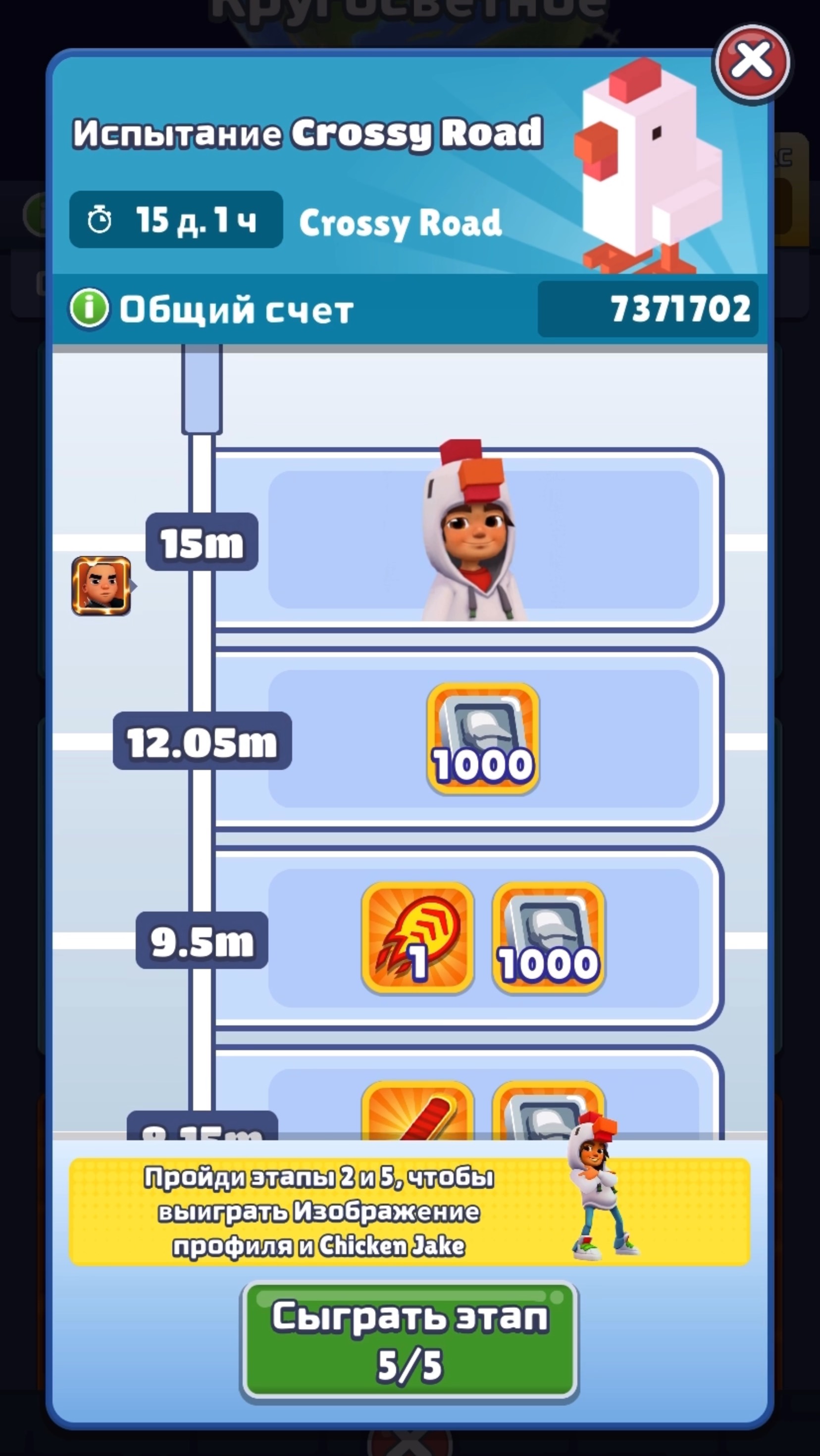Open the info icon next to «Общий счет»
This screenshot has width=820, height=1456.
click(89, 308)
